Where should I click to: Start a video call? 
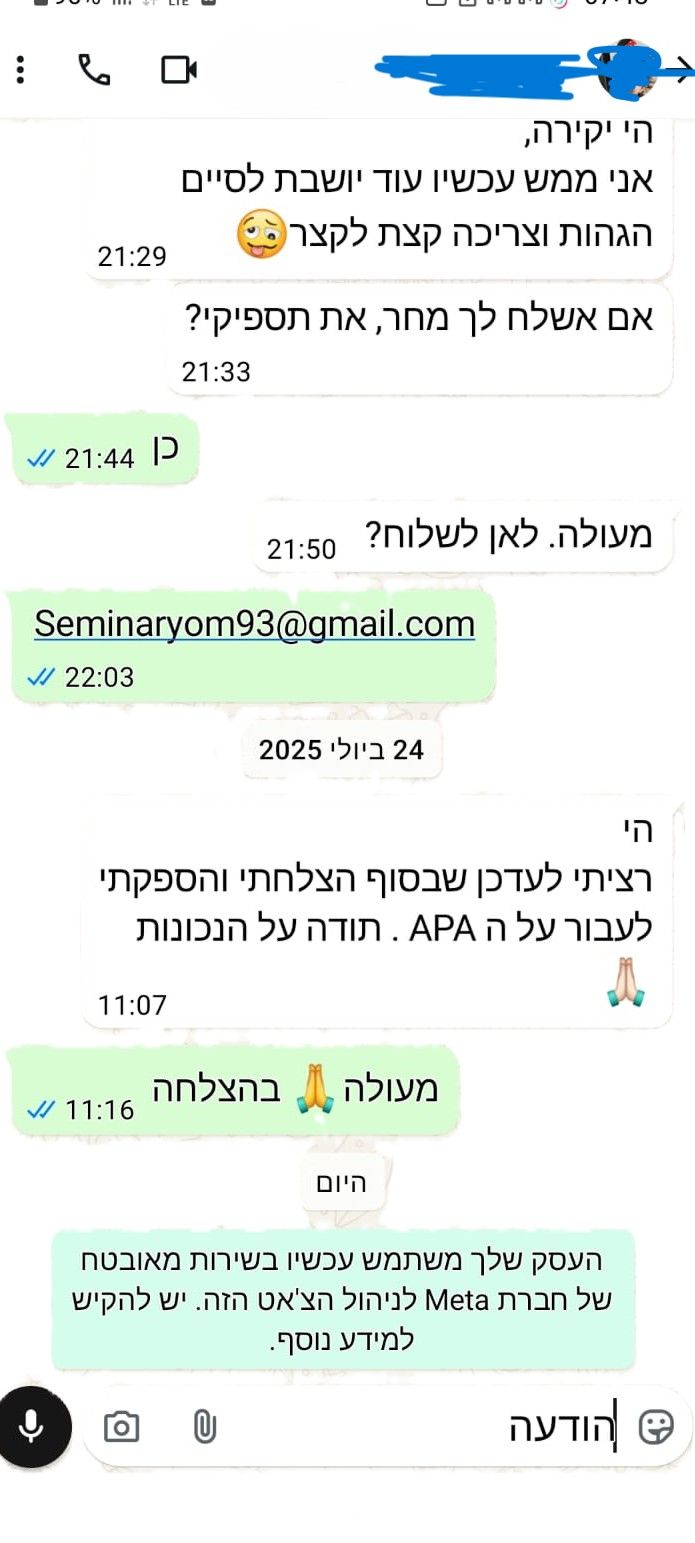[x=179, y=70]
